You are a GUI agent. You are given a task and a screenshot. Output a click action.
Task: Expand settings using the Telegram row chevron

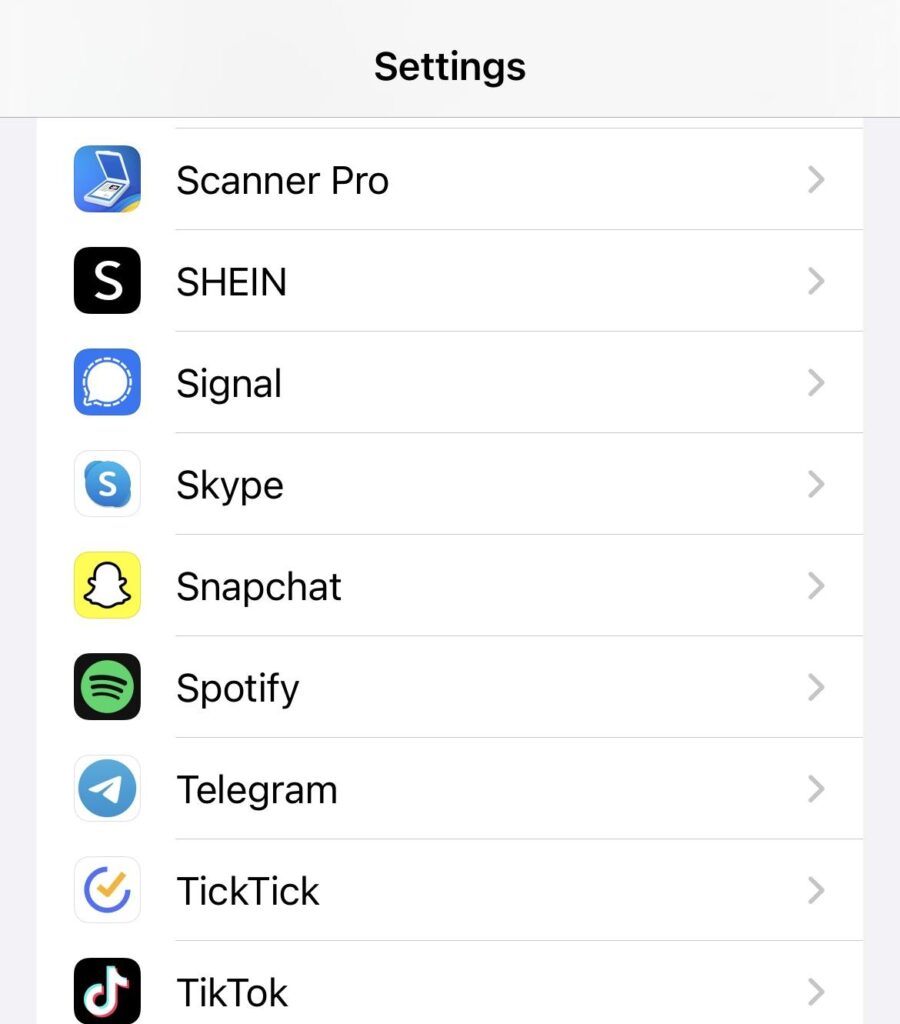pyautogui.click(x=817, y=789)
